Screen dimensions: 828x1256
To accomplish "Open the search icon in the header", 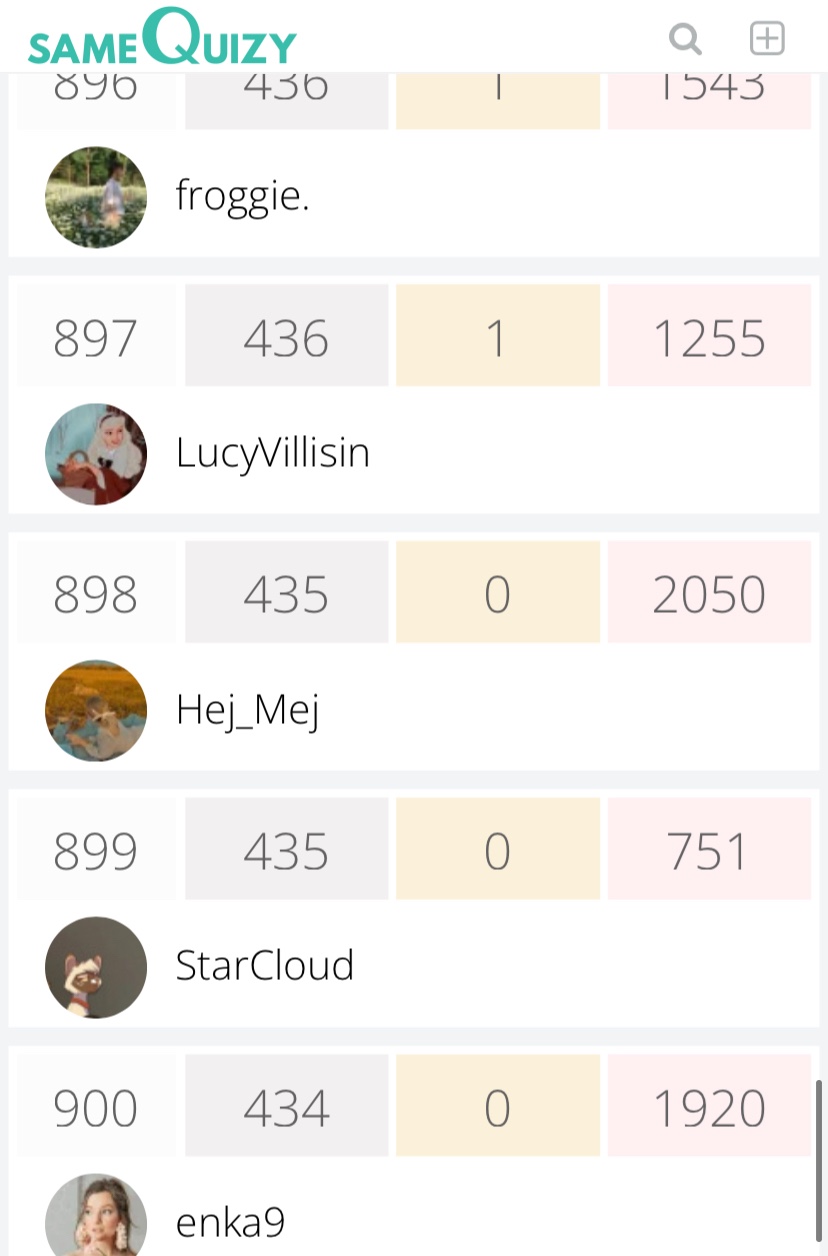I will [685, 40].
